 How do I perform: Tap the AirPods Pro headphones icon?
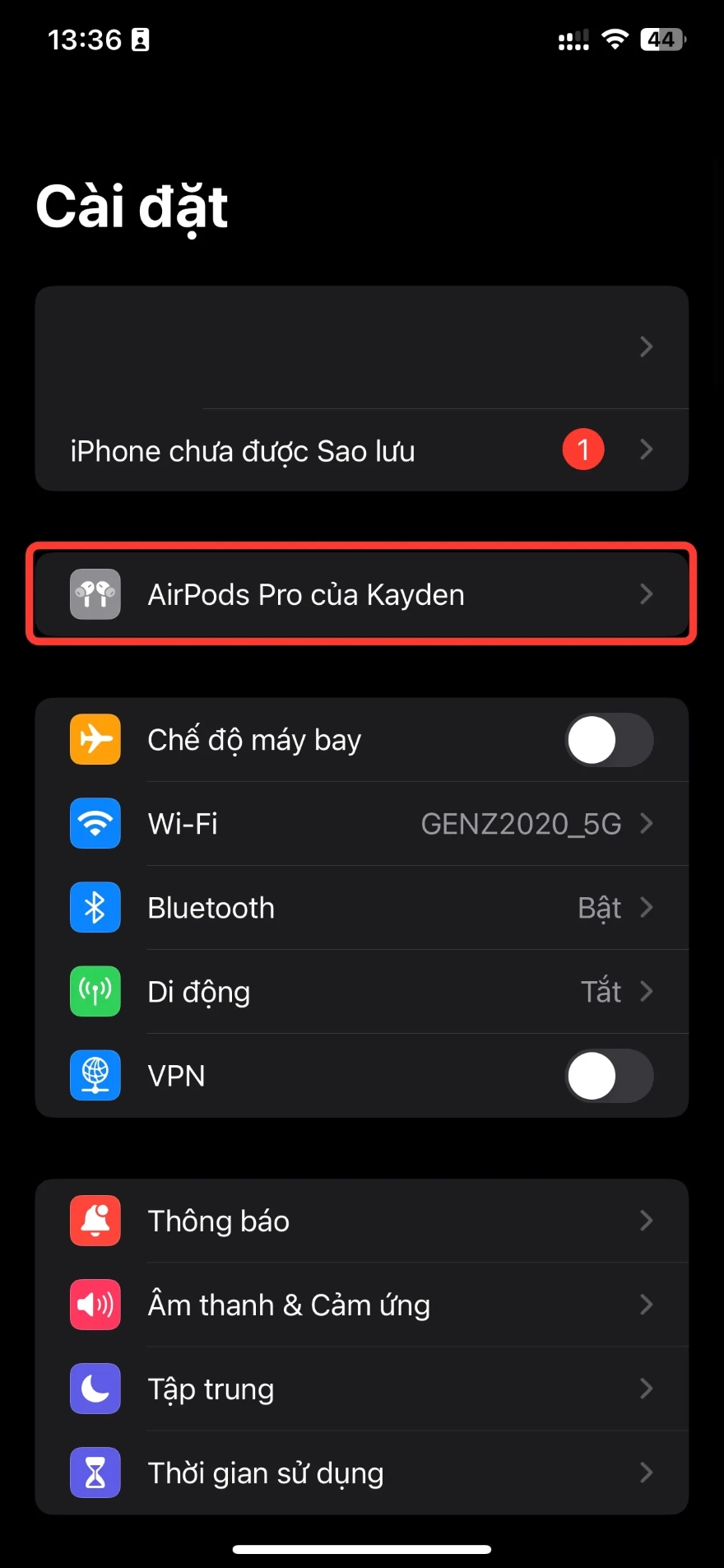(95, 594)
